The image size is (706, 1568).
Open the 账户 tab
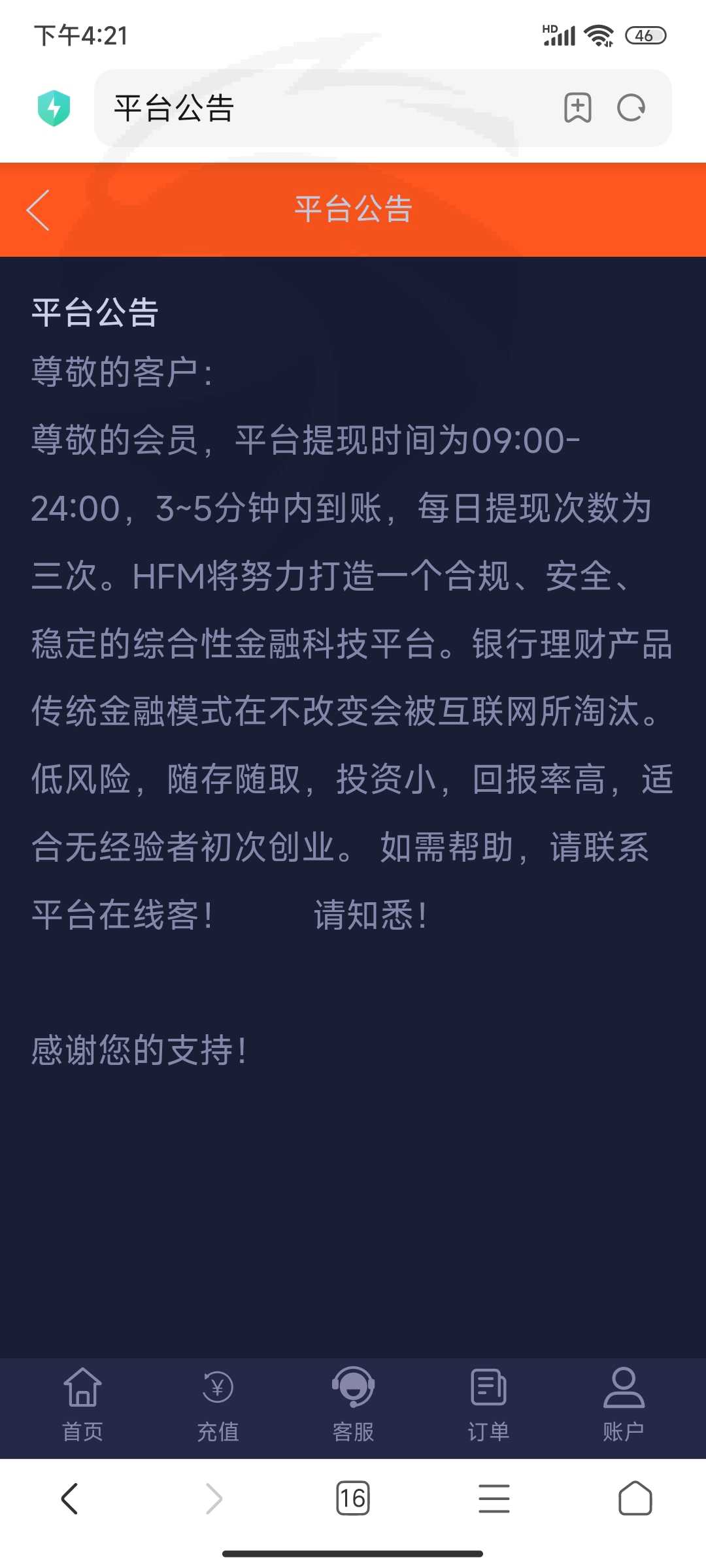coord(624,1405)
